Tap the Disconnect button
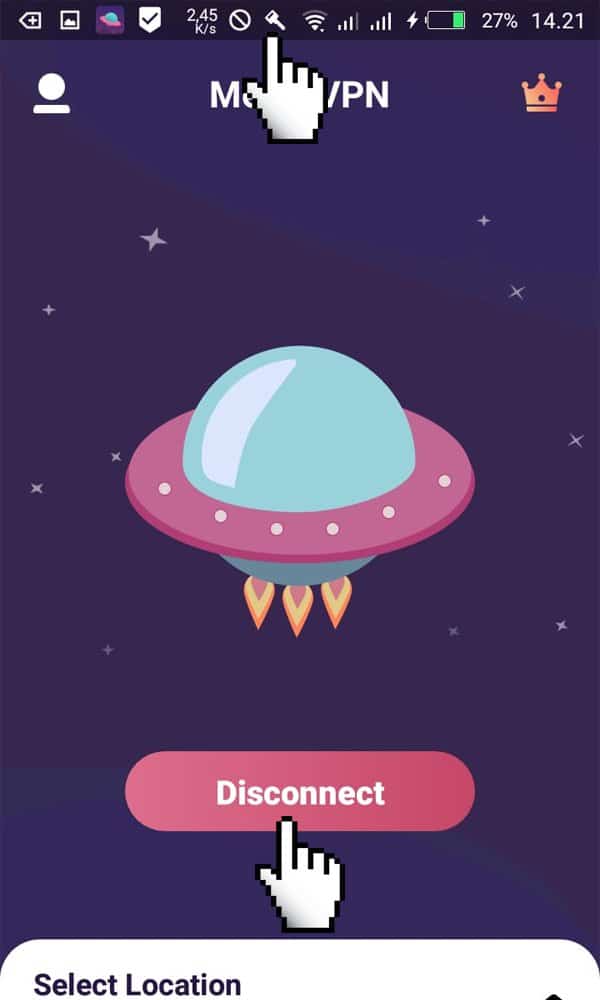Image resolution: width=600 pixels, height=1000 pixels. pos(299,791)
